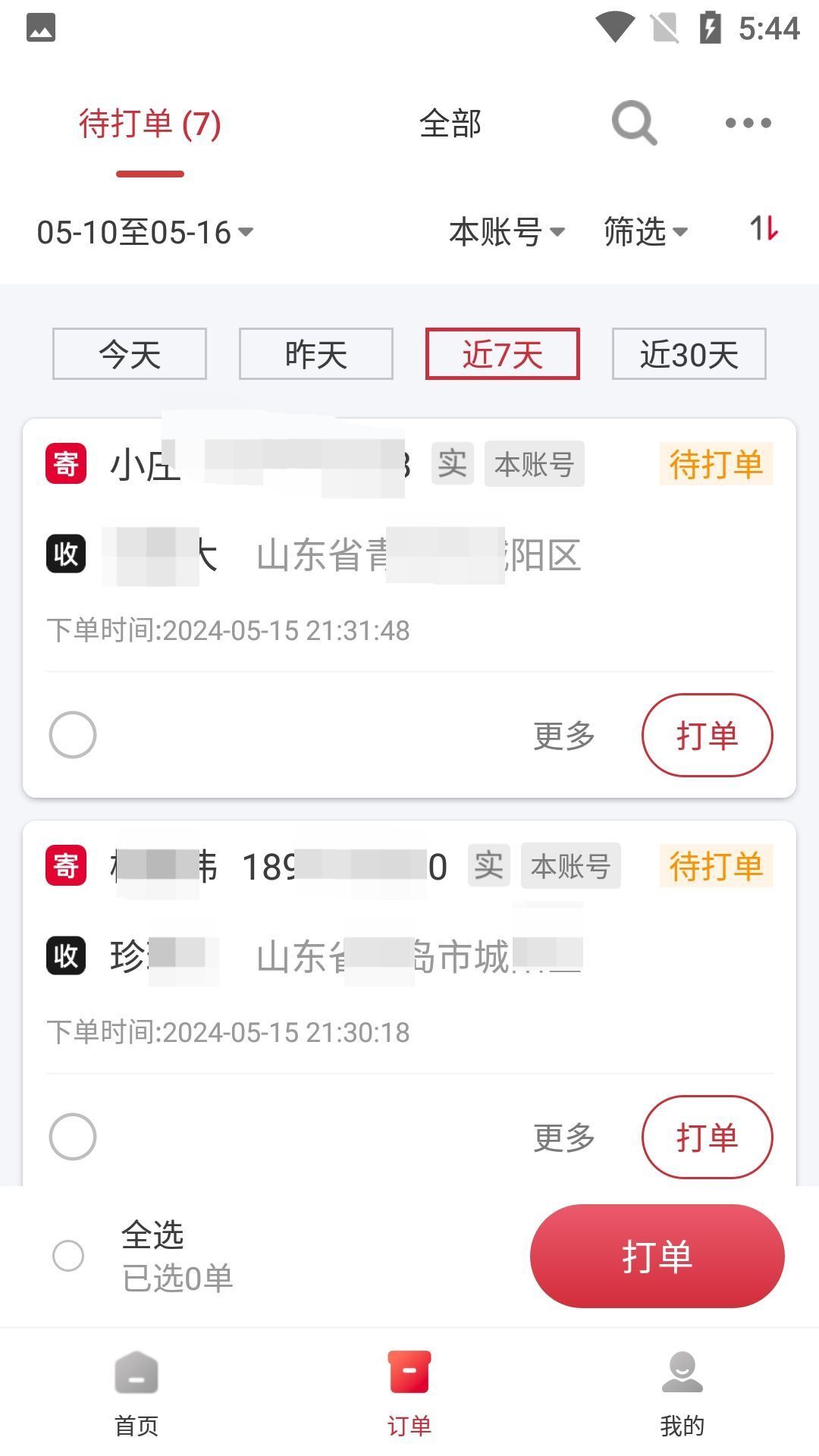Click the 收 receiver badge on second order
Screen dimensions: 819x1456
click(x=65, y=955)
